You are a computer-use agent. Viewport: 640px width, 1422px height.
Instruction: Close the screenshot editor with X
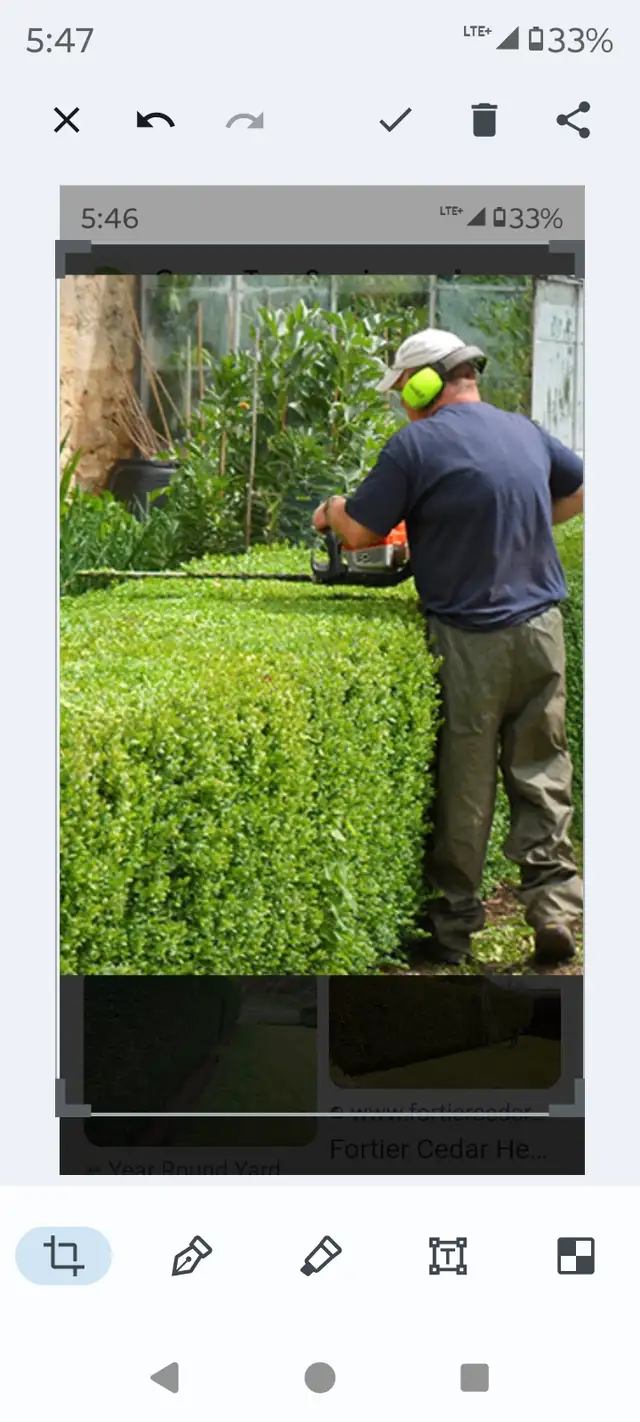[x=66, y=121]
